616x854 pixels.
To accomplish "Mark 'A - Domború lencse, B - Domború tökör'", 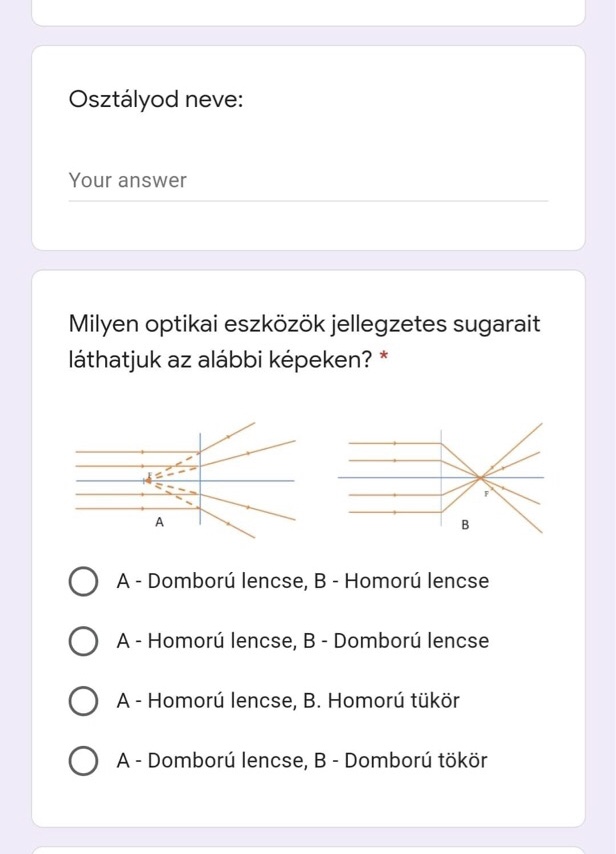I will [83, 761].
